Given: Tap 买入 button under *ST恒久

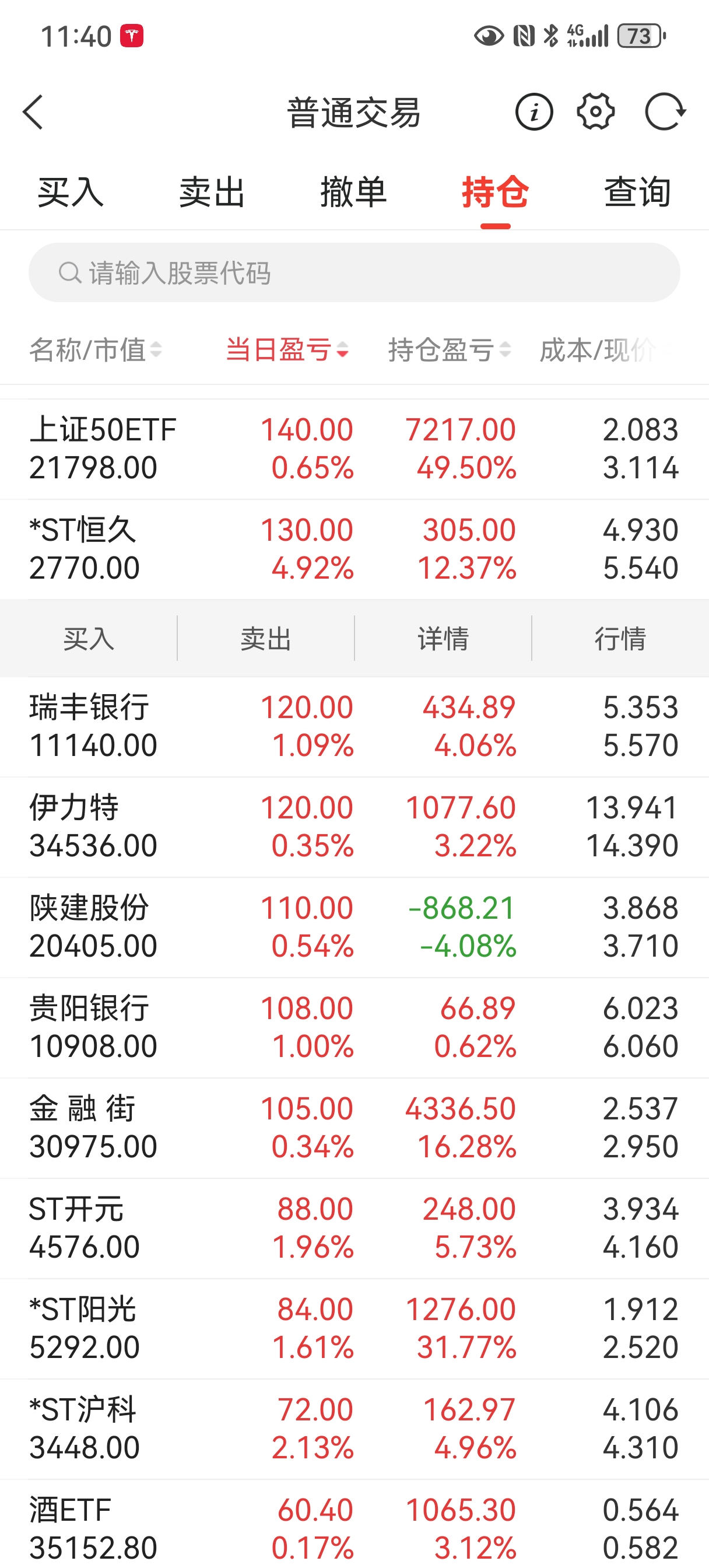Looking at the screenshot, I should tap(89, 639).
